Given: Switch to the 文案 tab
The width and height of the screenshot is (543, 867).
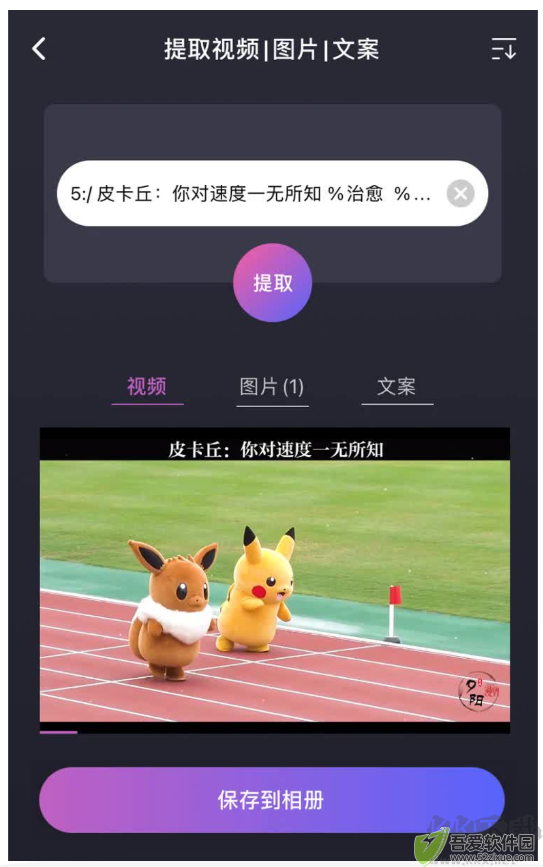Looking at the screenshot, I should (x=397, y=387).
